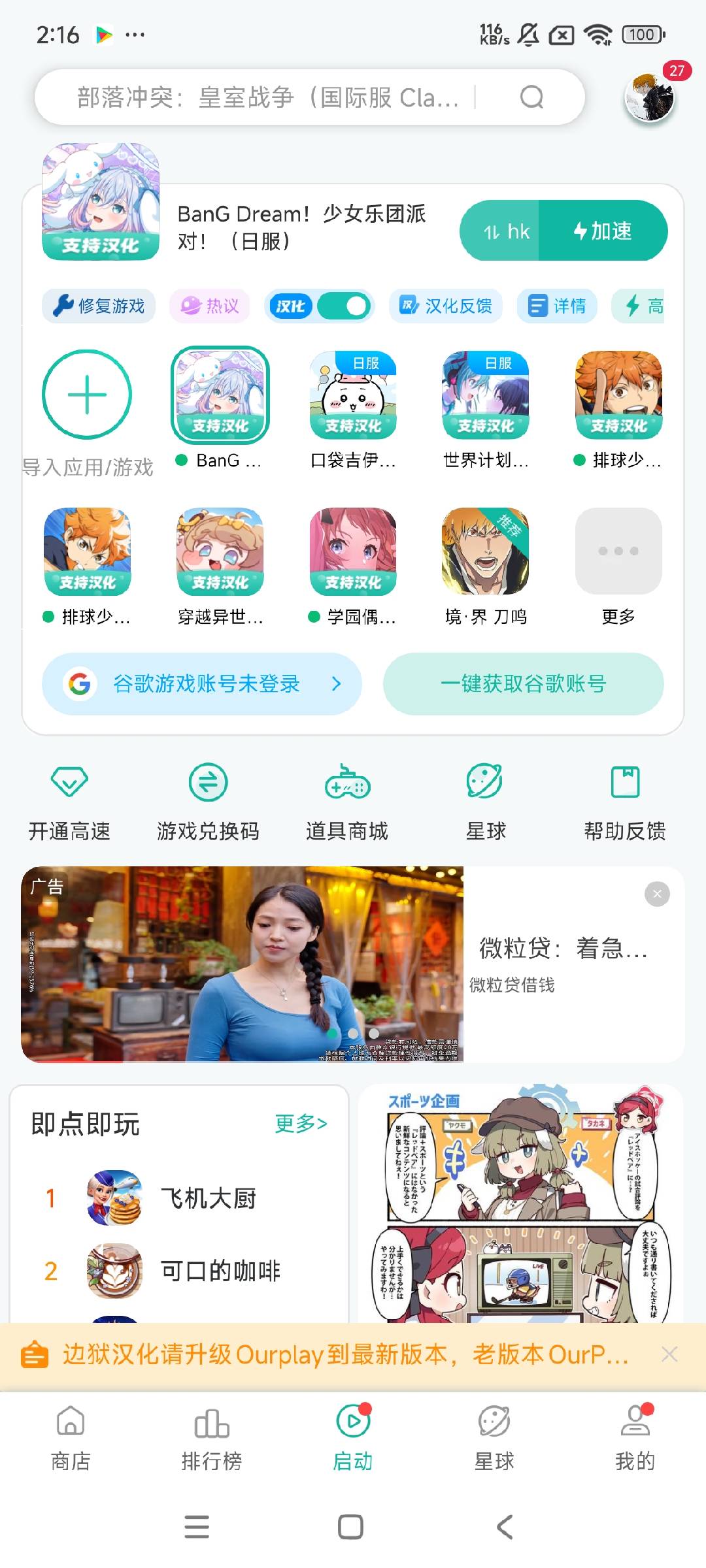Tap the 修复游戏 repair chip
Image resolution: width=706 pixels, height=1568 pixels.
[99, 306]
